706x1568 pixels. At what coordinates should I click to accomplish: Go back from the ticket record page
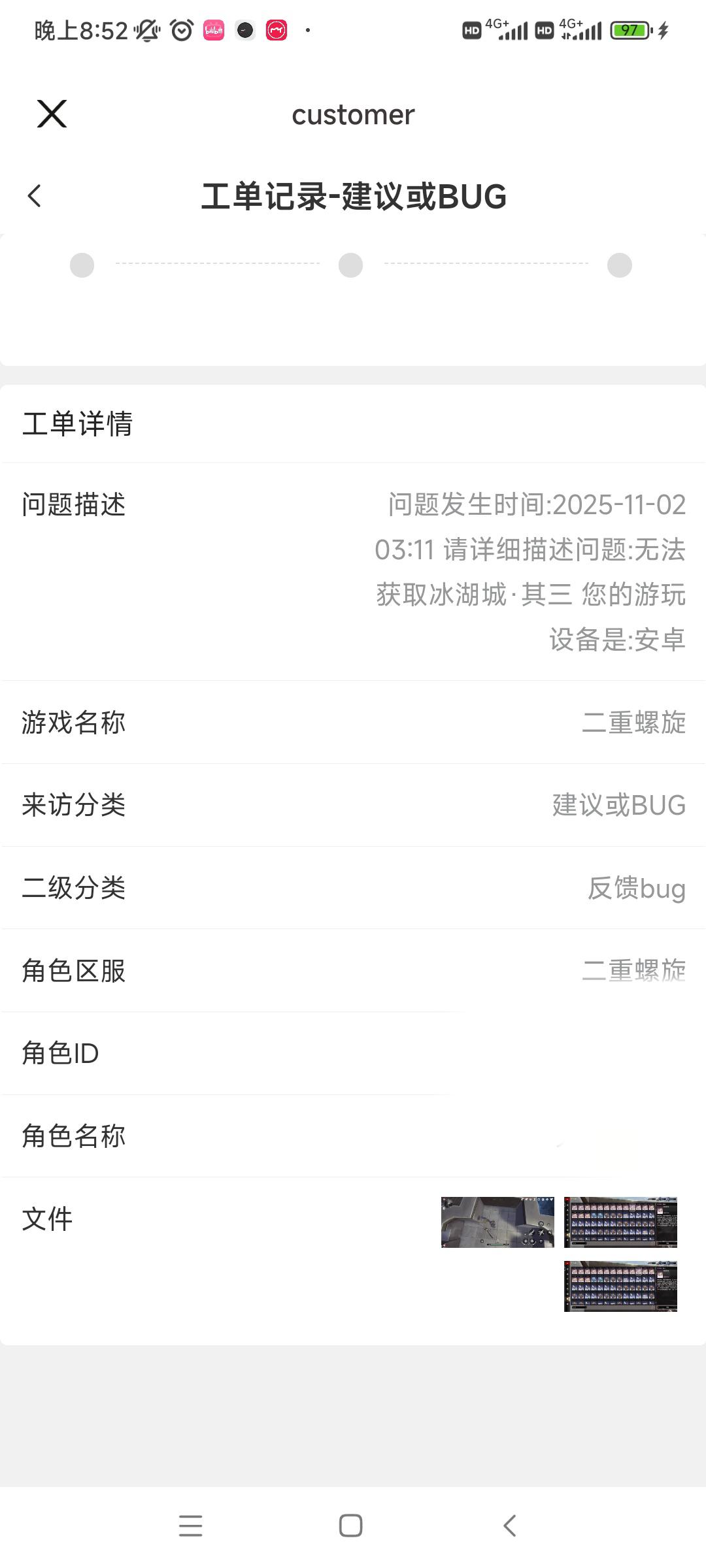tap(35, 196)
